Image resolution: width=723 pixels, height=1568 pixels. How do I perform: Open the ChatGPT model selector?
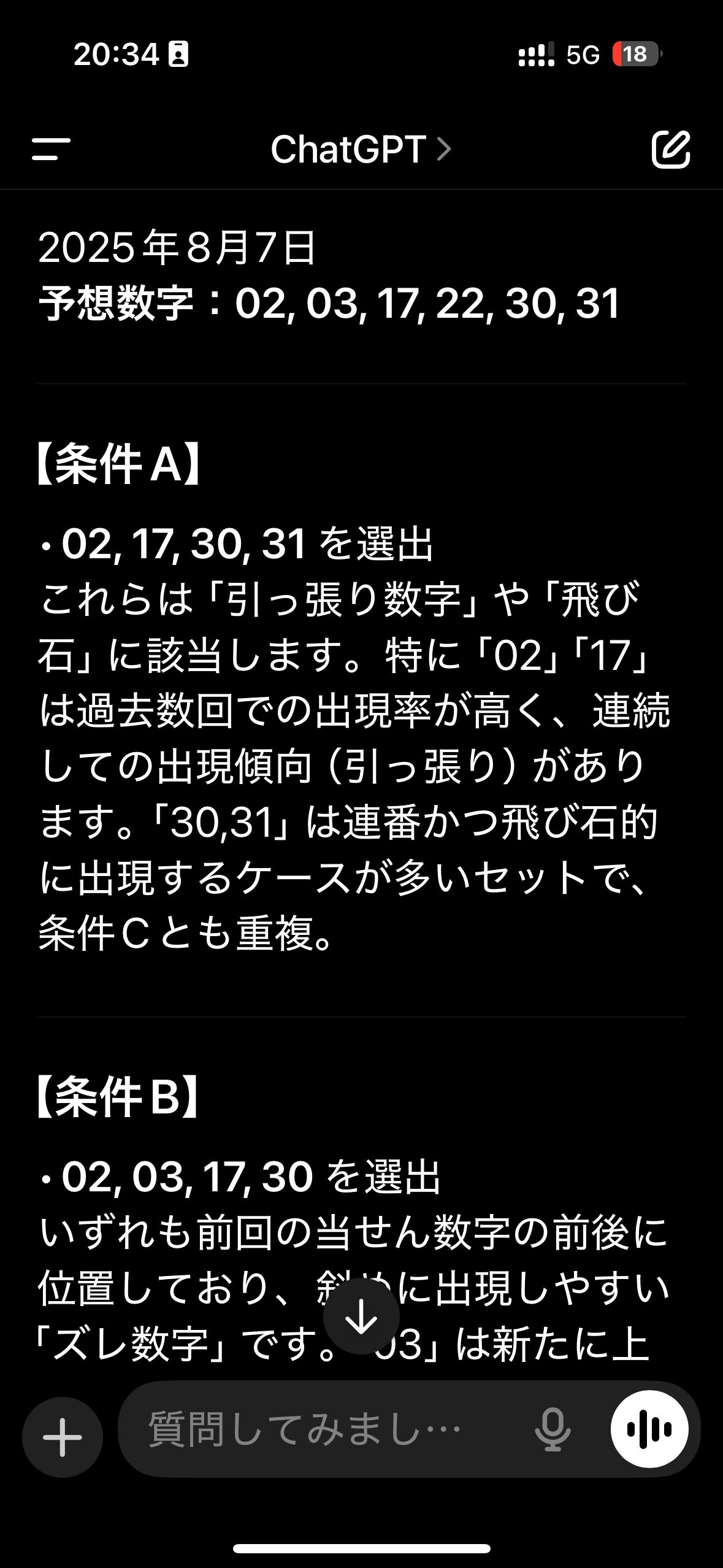361,149
